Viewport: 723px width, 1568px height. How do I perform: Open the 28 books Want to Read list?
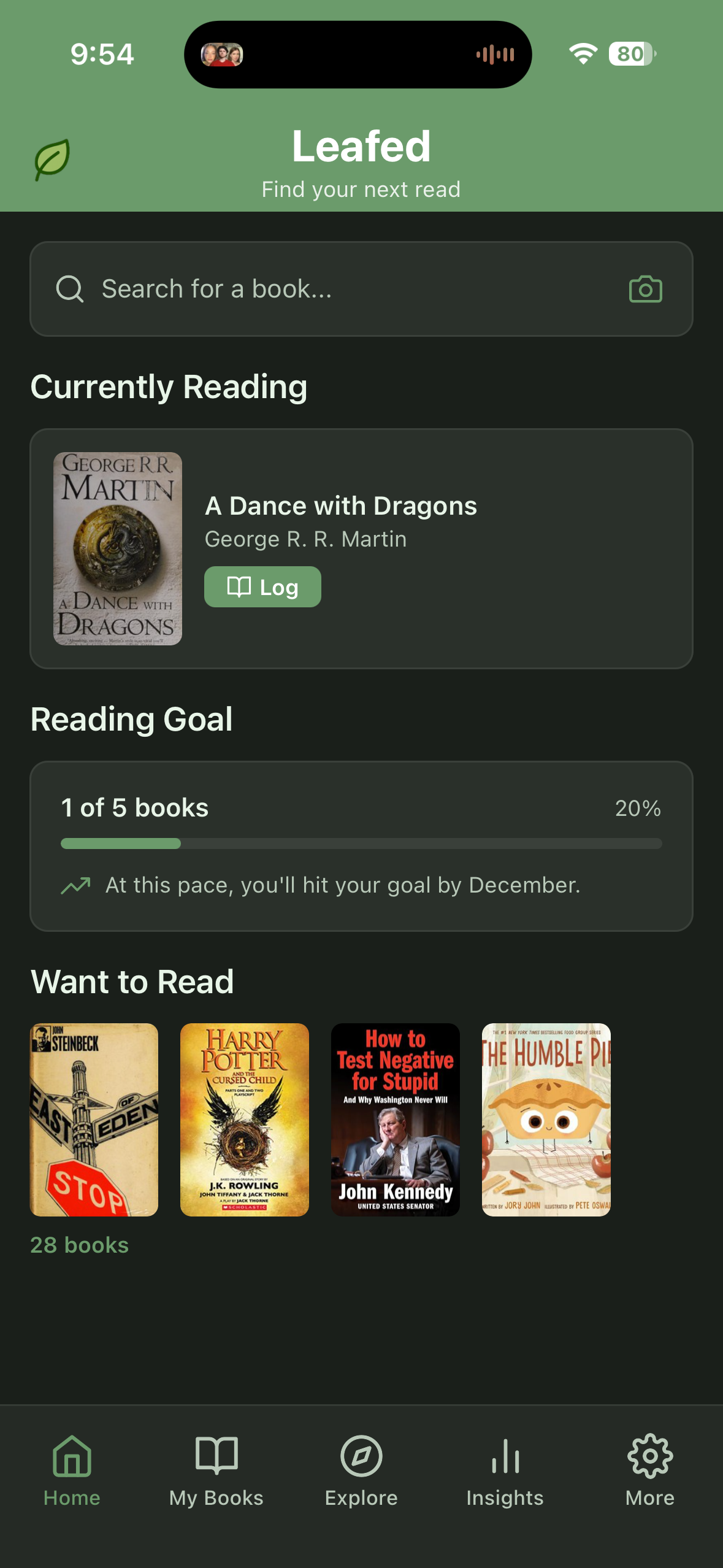click(79, 1245)
